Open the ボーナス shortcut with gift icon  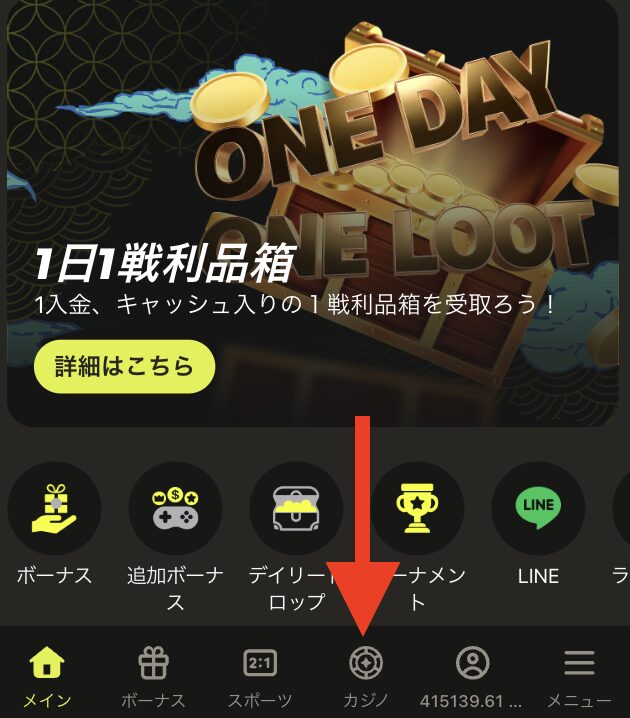[54, 508]
